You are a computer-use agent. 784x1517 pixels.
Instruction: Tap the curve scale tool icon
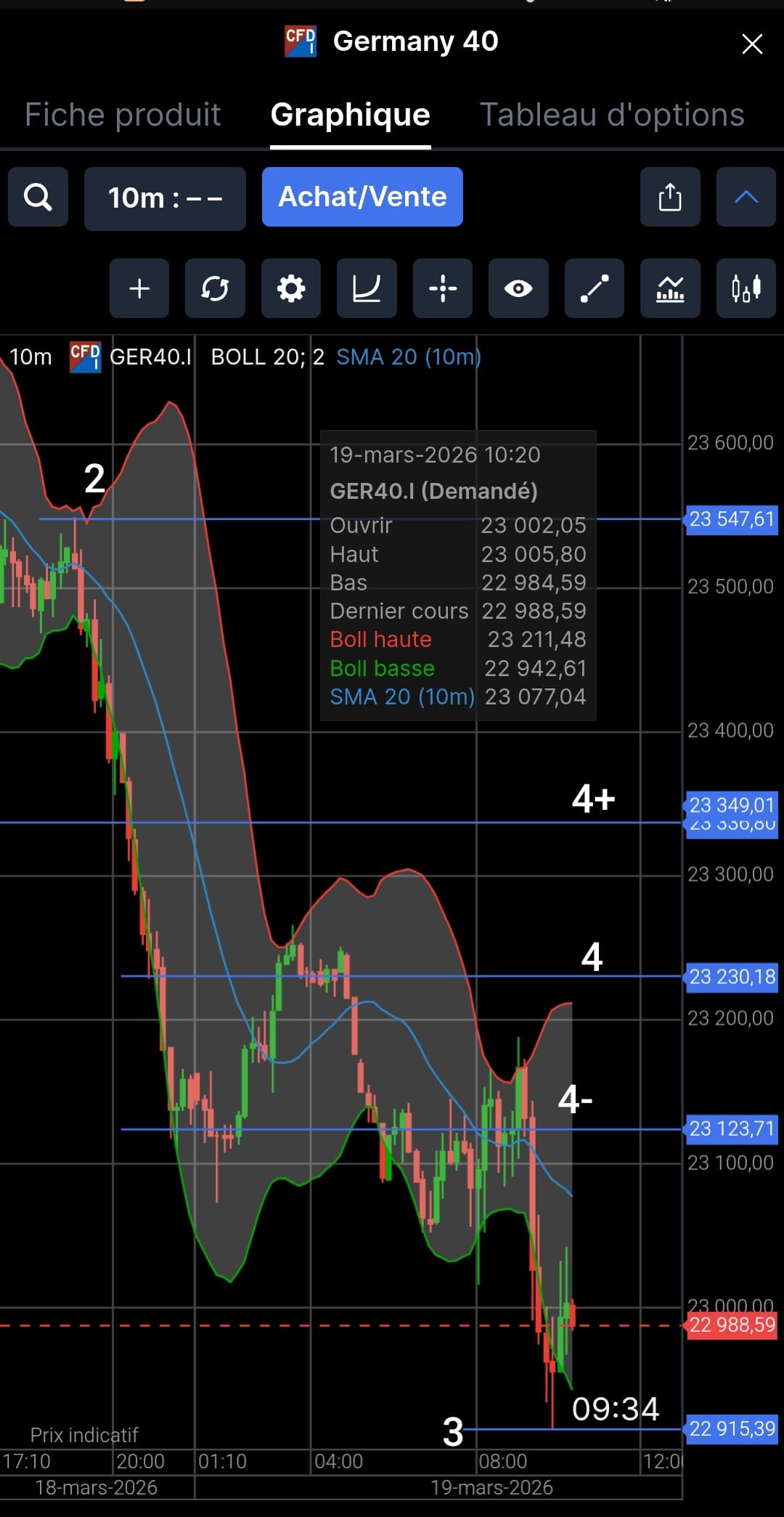click(367, 288)
